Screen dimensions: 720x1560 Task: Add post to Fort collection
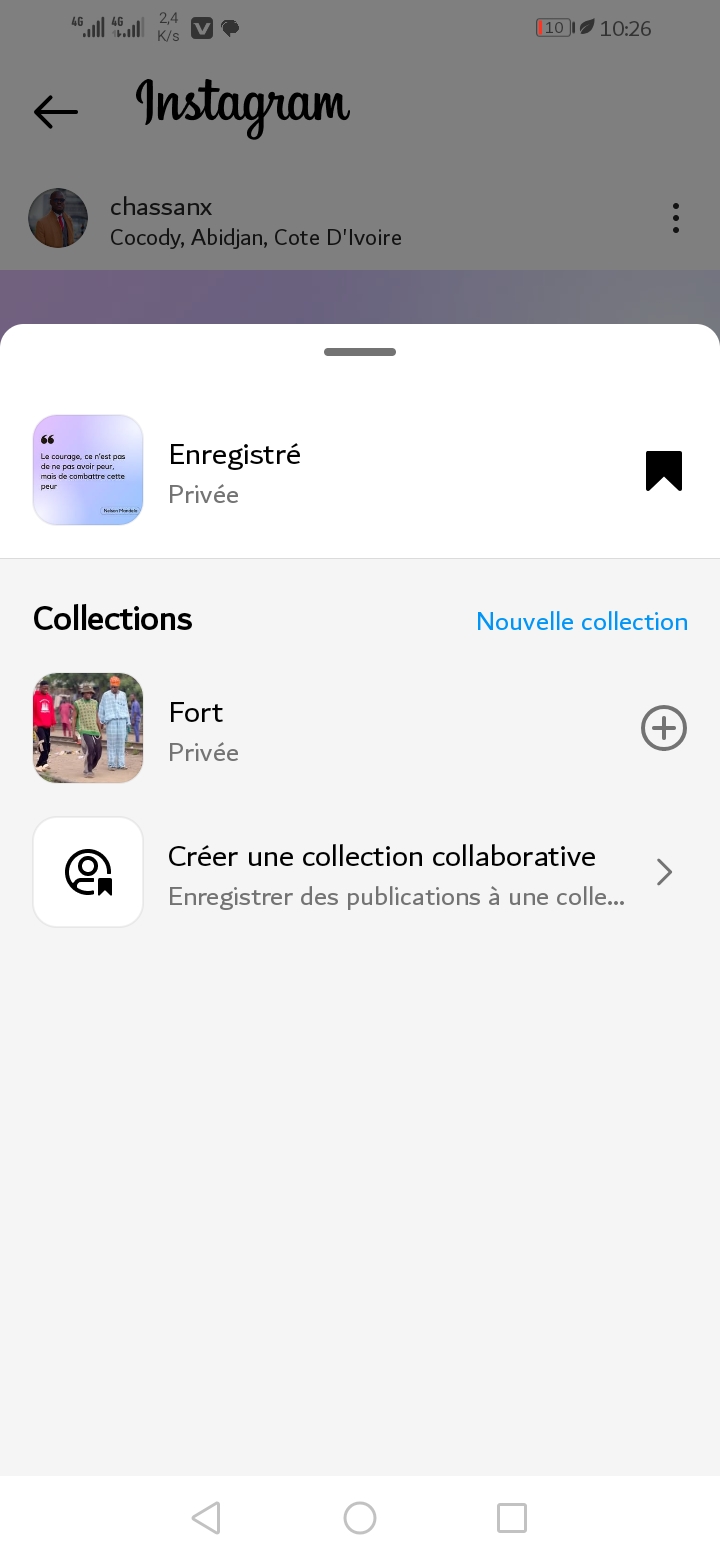click(663, 728)
